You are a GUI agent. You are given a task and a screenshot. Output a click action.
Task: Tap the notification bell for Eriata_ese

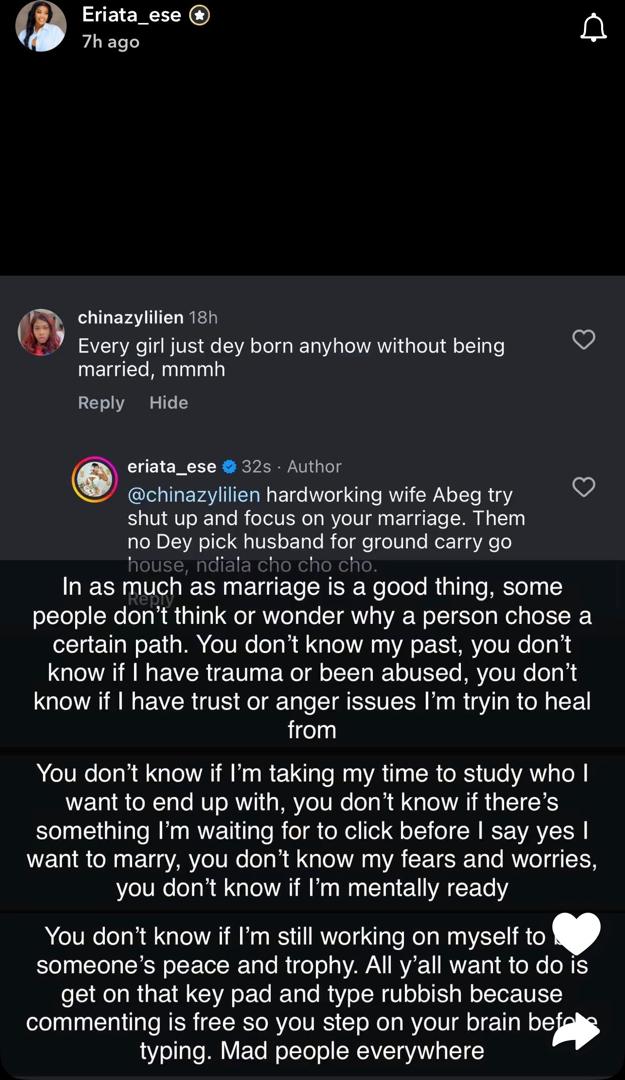click(x=593, y=29)
